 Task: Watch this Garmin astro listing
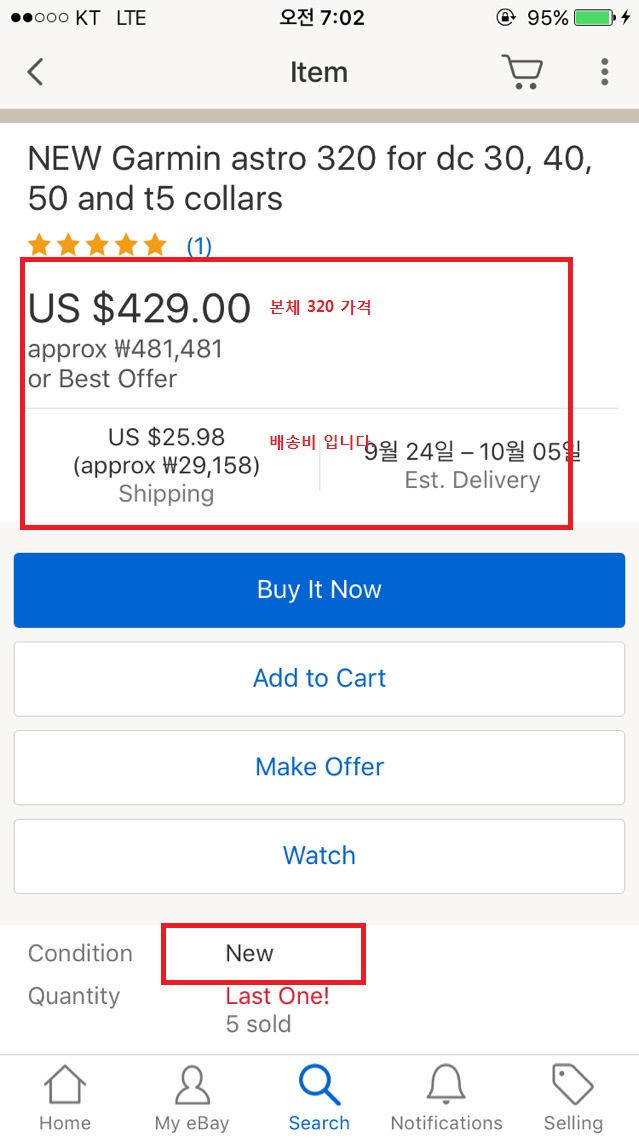(x=319, y=856)
